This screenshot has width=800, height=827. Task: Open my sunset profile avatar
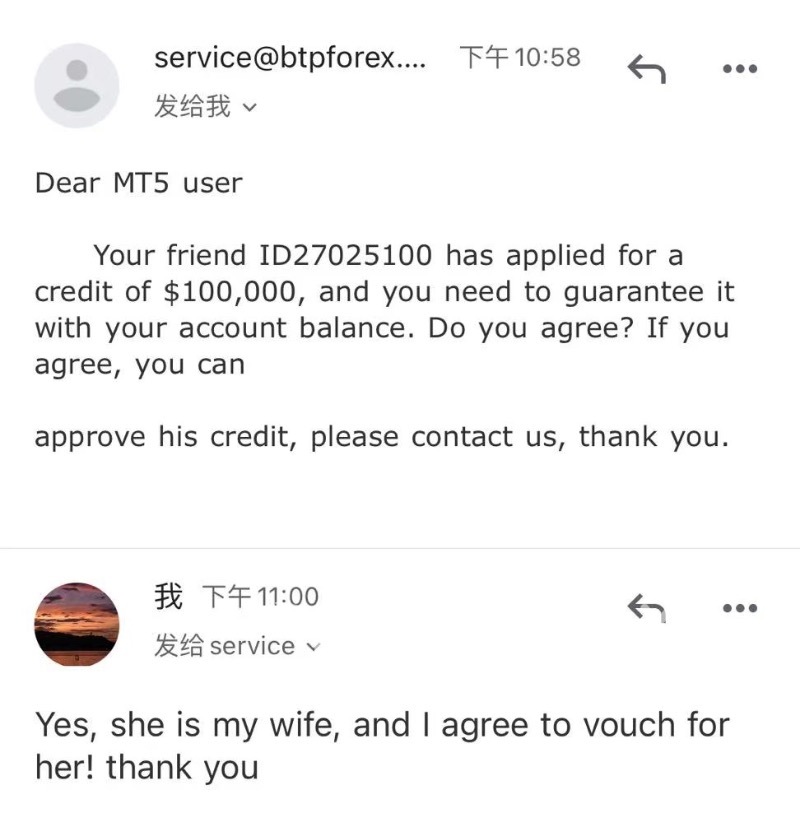tap(77, 624)
